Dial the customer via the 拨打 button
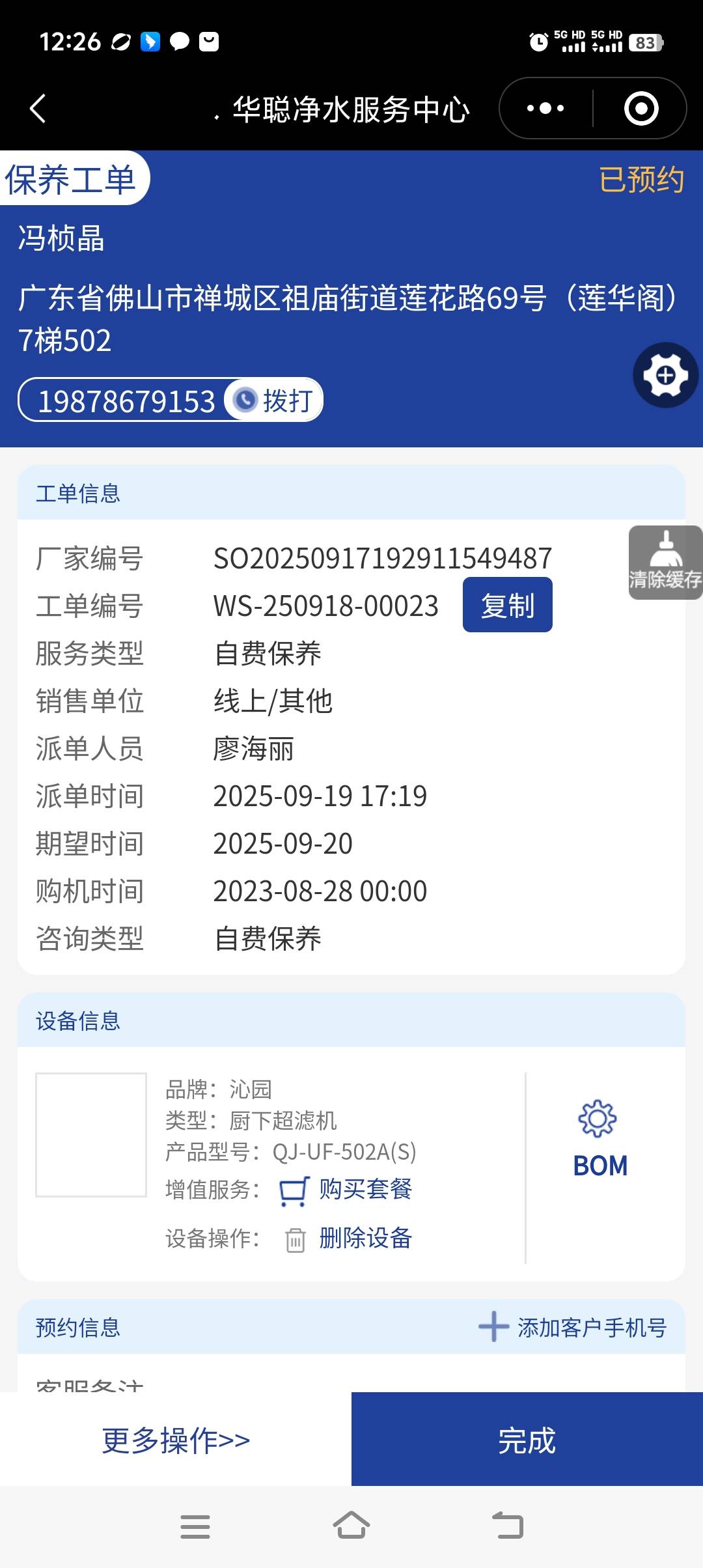 (275, 400)
